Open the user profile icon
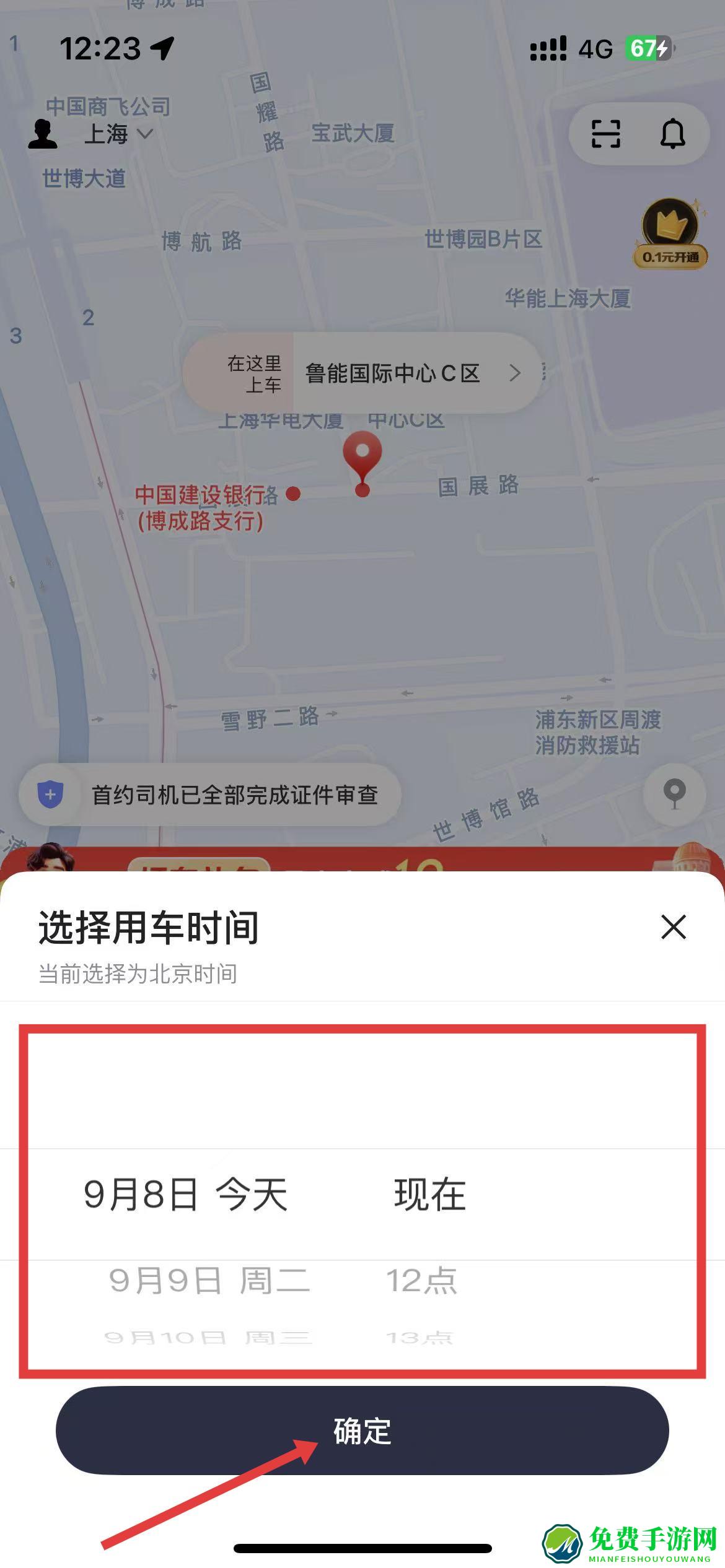The height and width of the screenshot is (1568, 725). pyautogui.click(x=43, y=134)
